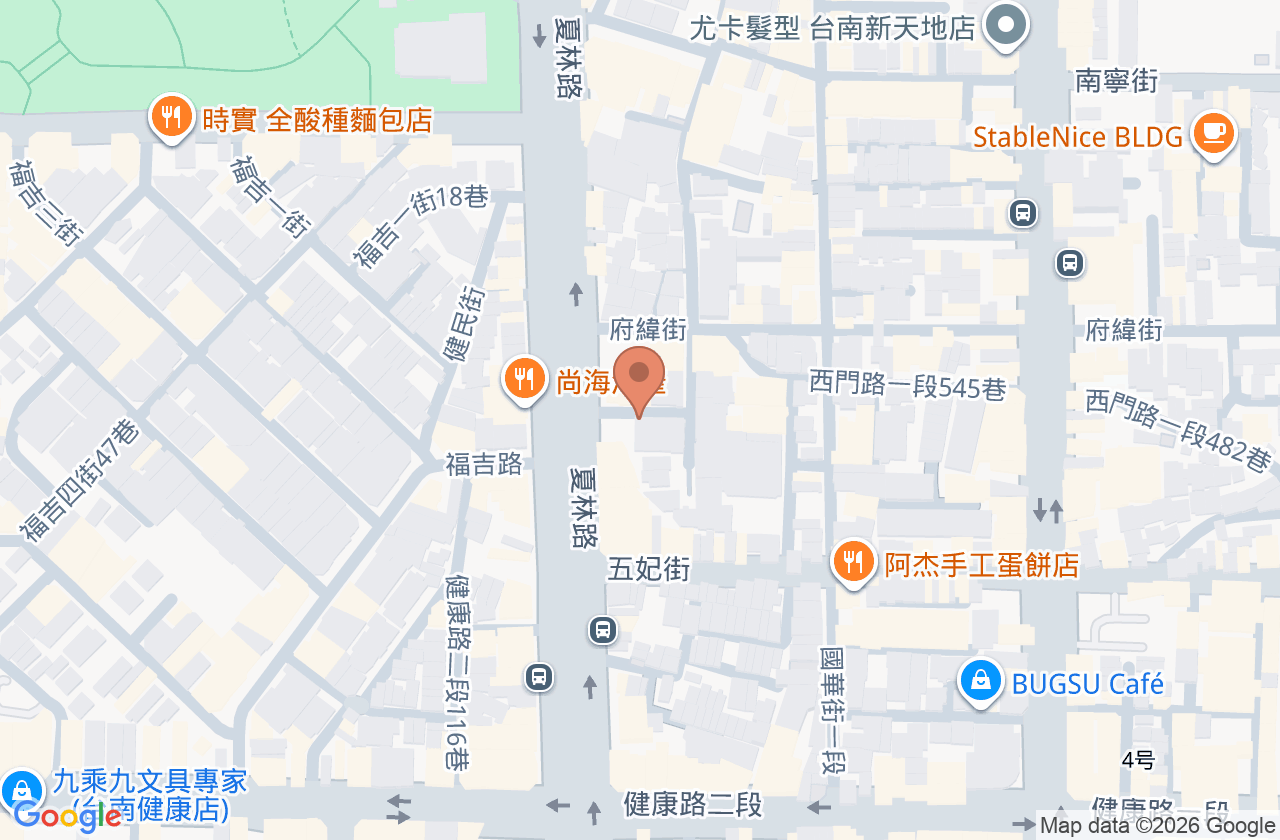
Task: Select the BUGSU Café shopping marker
Action: pyautogui.click(x=982, y=683)
